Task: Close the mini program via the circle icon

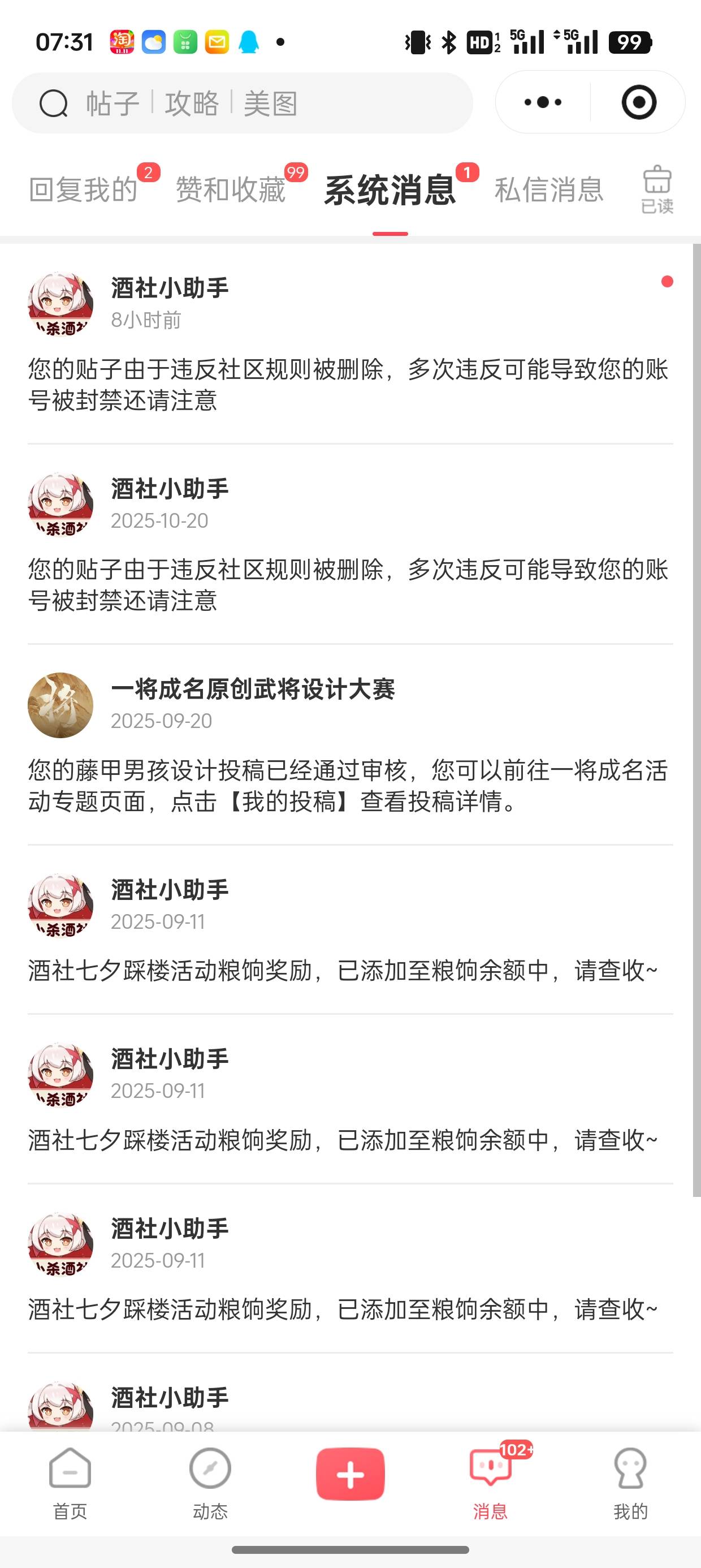Action: point(638,102)
